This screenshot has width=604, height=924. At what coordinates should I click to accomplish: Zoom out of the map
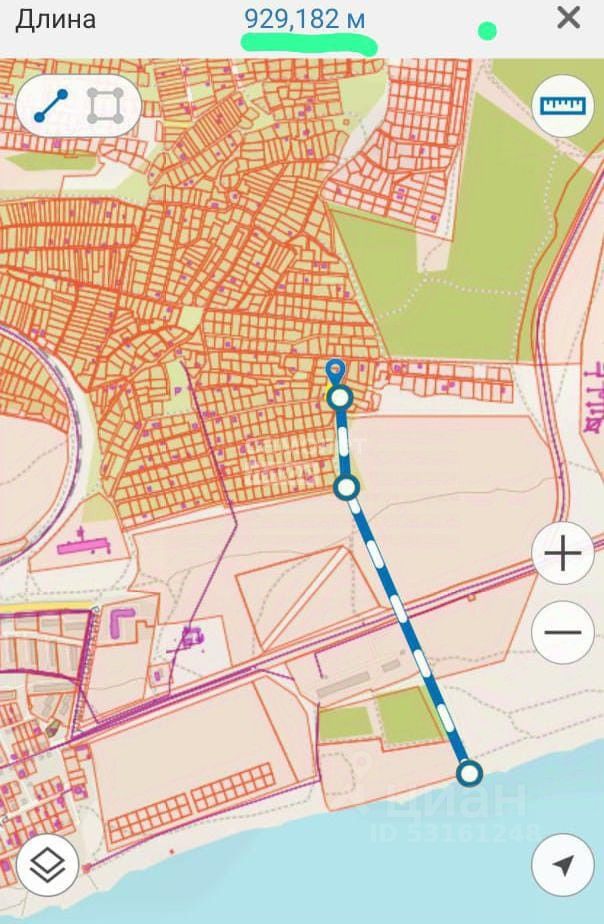click(x=563, y=632)
